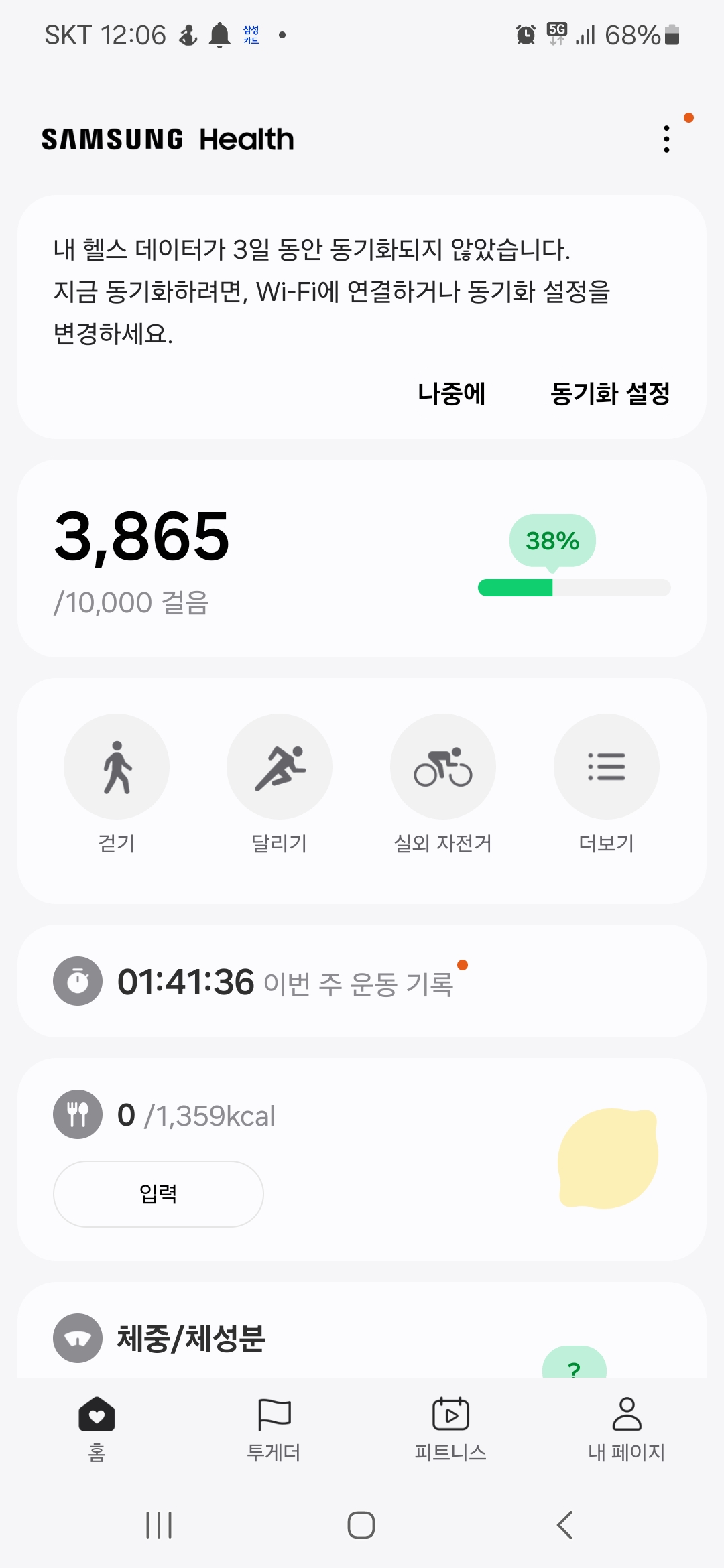Open the 내 페이지 tab
The image size is (724, 1568).
pos(627,1427)
